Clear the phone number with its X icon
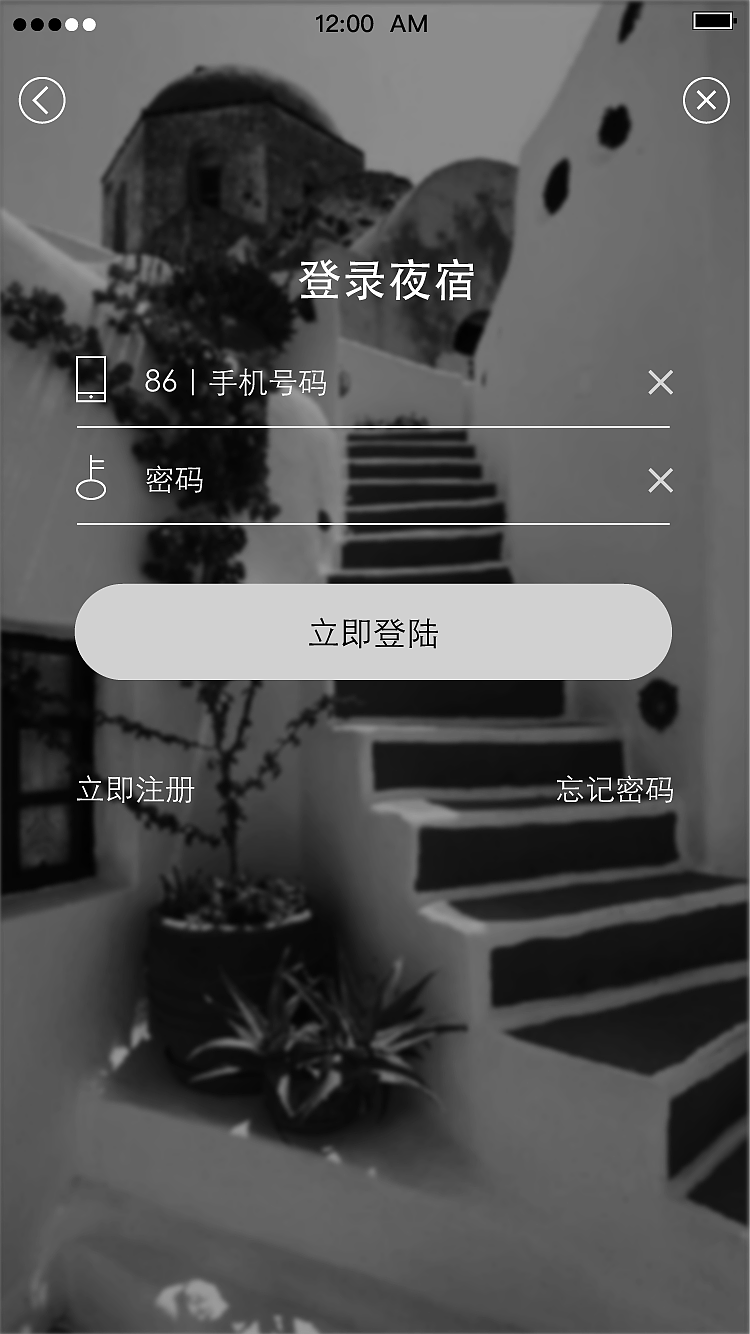The width and height of the screenshot is (750, 1334). click(660, 382)
